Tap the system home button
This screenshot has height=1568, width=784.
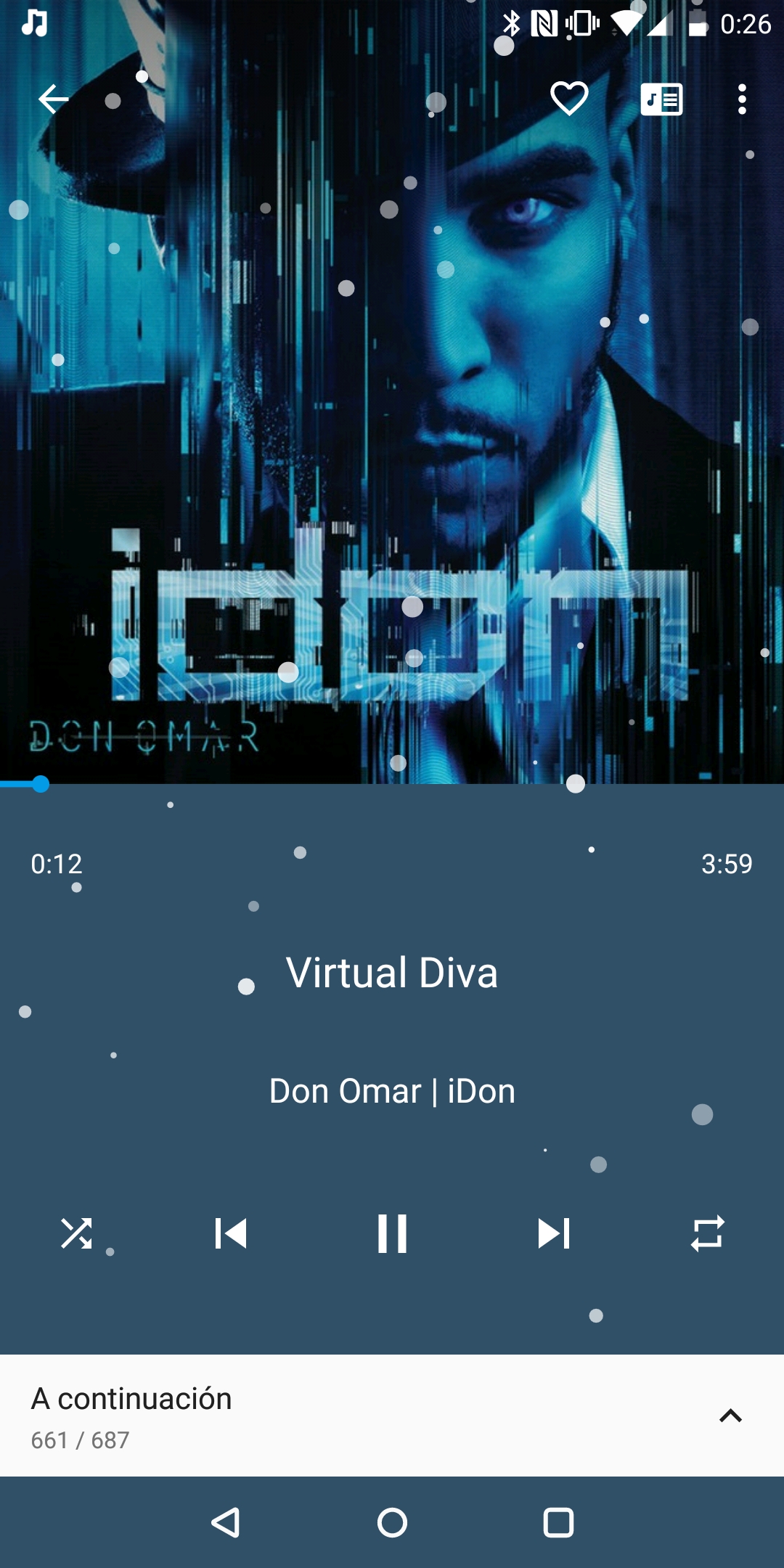pyautogui.click(x=392, y=1522)
